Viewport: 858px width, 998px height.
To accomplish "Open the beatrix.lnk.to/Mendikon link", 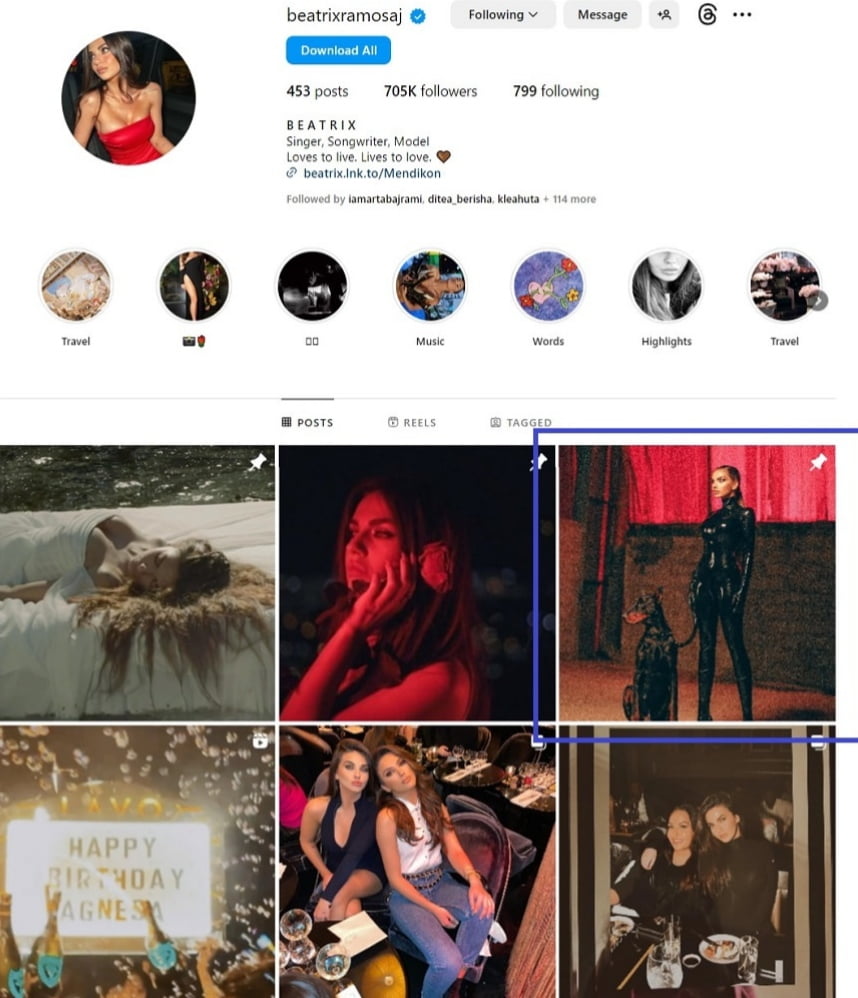I will click(x=371, y=173).
